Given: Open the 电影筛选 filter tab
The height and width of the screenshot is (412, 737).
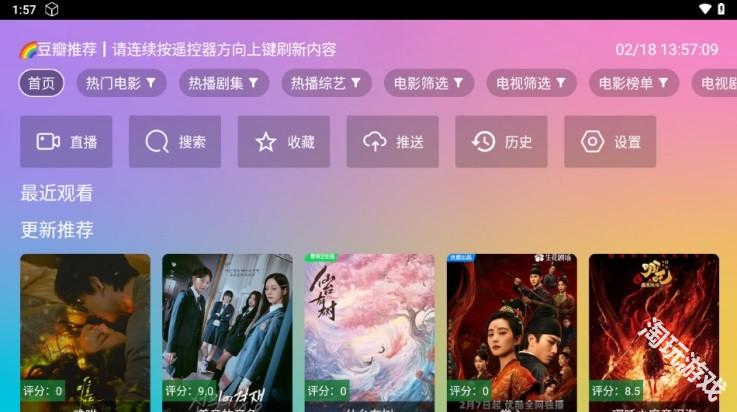Looking at the screenshot, I should [429, 83].
